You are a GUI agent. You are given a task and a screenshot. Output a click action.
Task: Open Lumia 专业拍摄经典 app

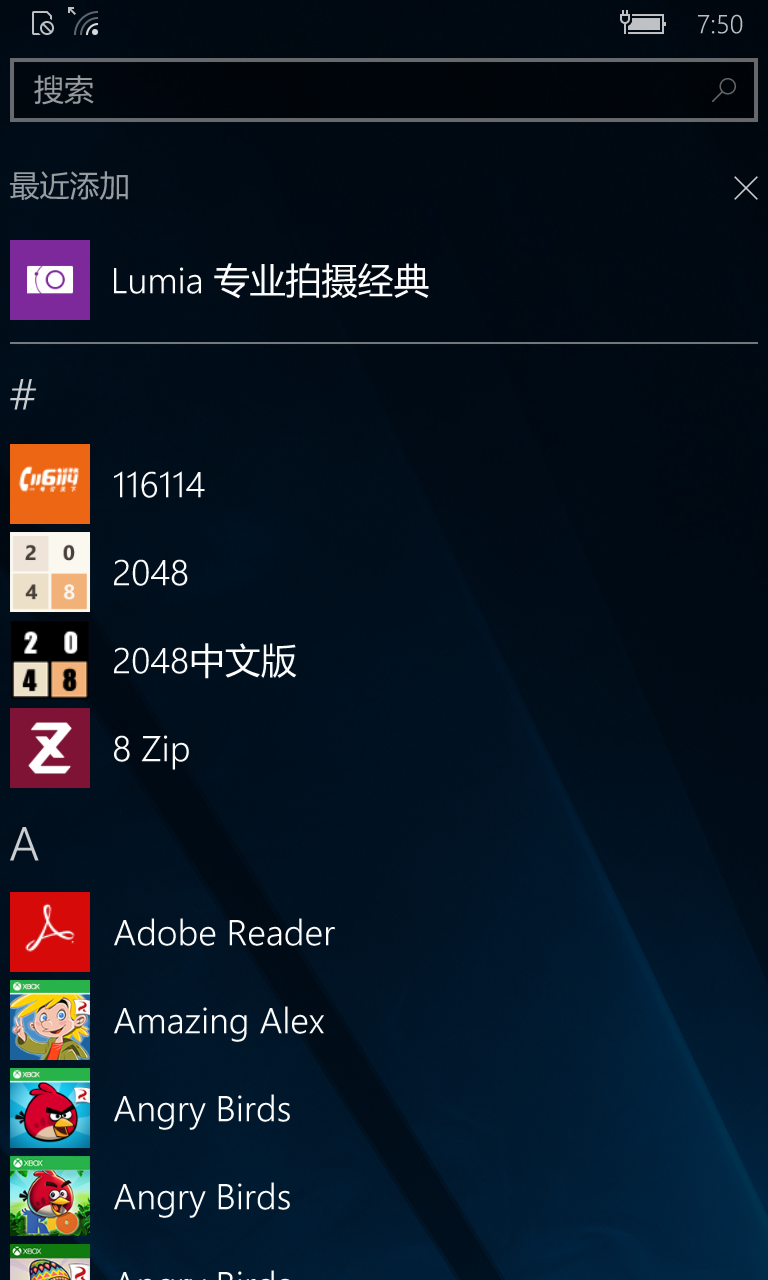(270, 281)
